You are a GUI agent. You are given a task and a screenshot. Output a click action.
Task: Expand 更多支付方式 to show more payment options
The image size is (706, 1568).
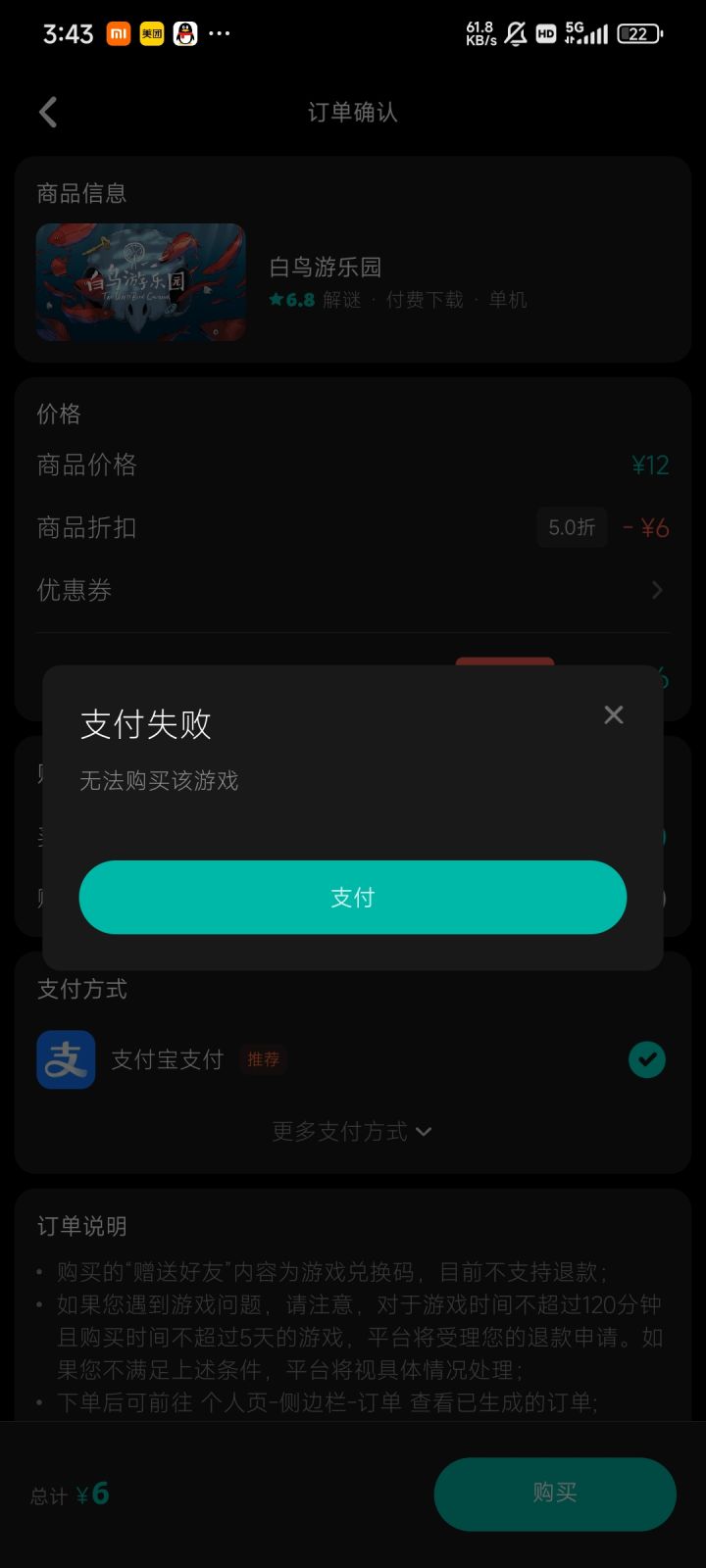[x=351, y=1132]
